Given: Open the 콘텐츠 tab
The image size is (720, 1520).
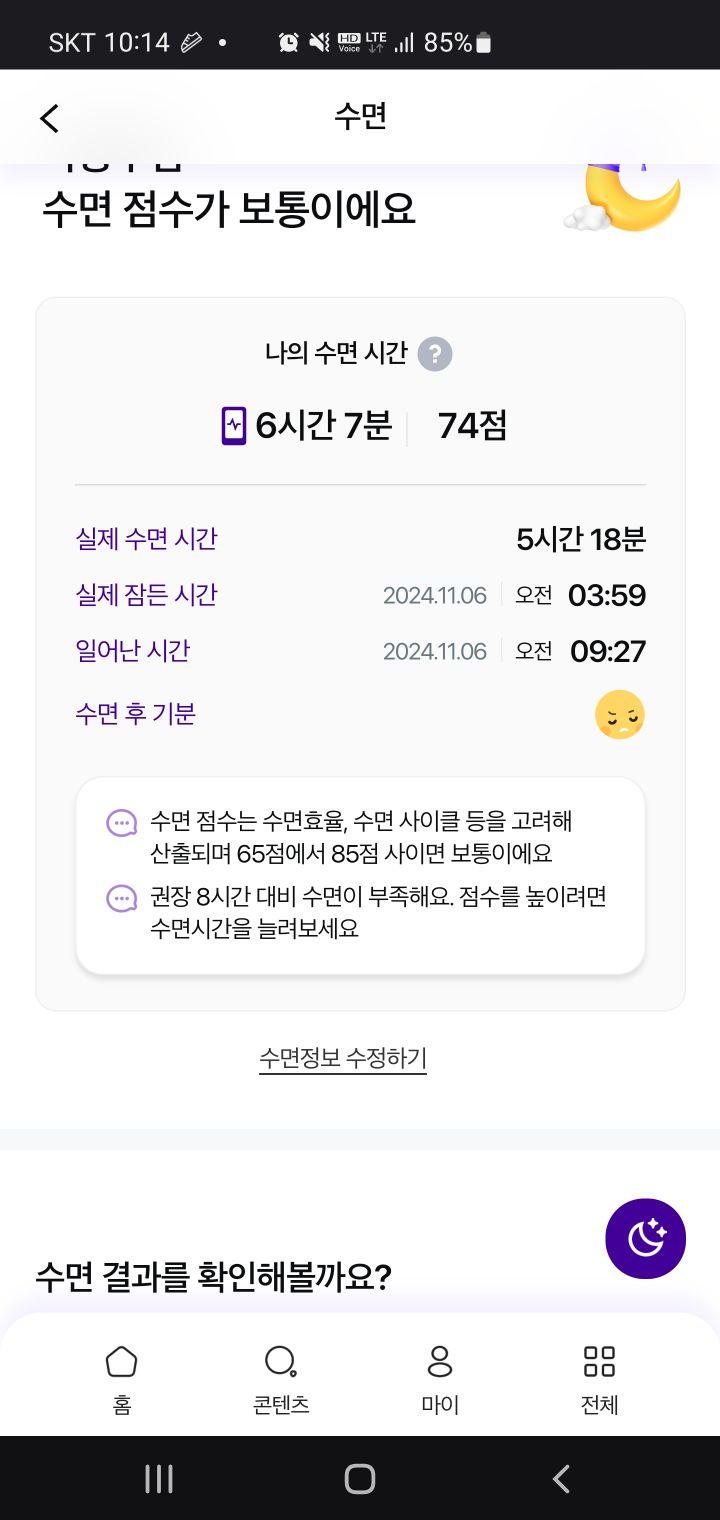Looking at the screenshot, I should 281,1378.
